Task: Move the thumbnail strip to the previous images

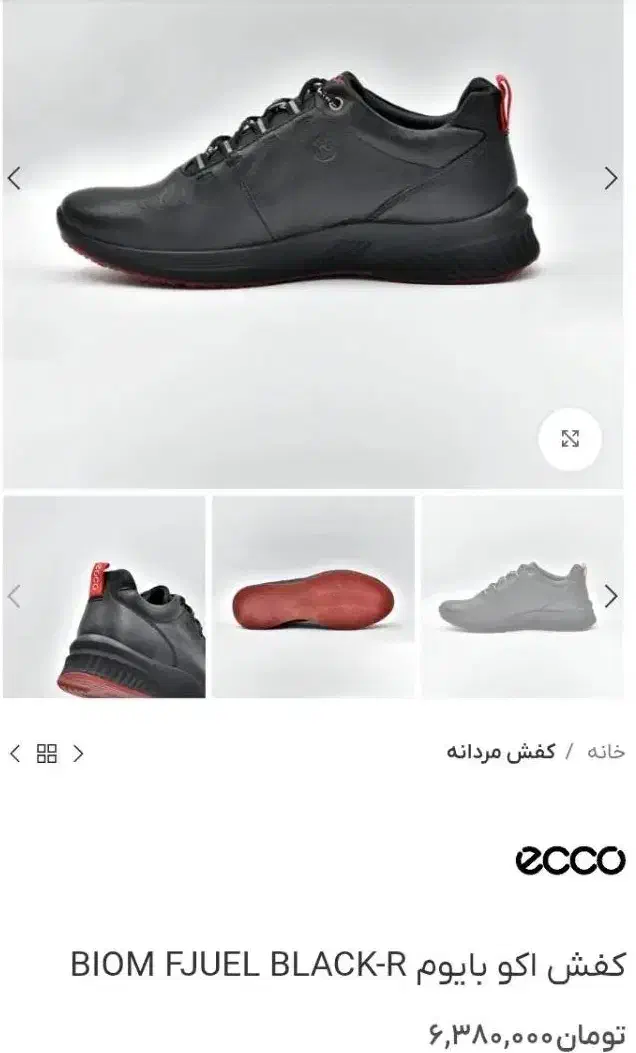Action: [14, 597]
